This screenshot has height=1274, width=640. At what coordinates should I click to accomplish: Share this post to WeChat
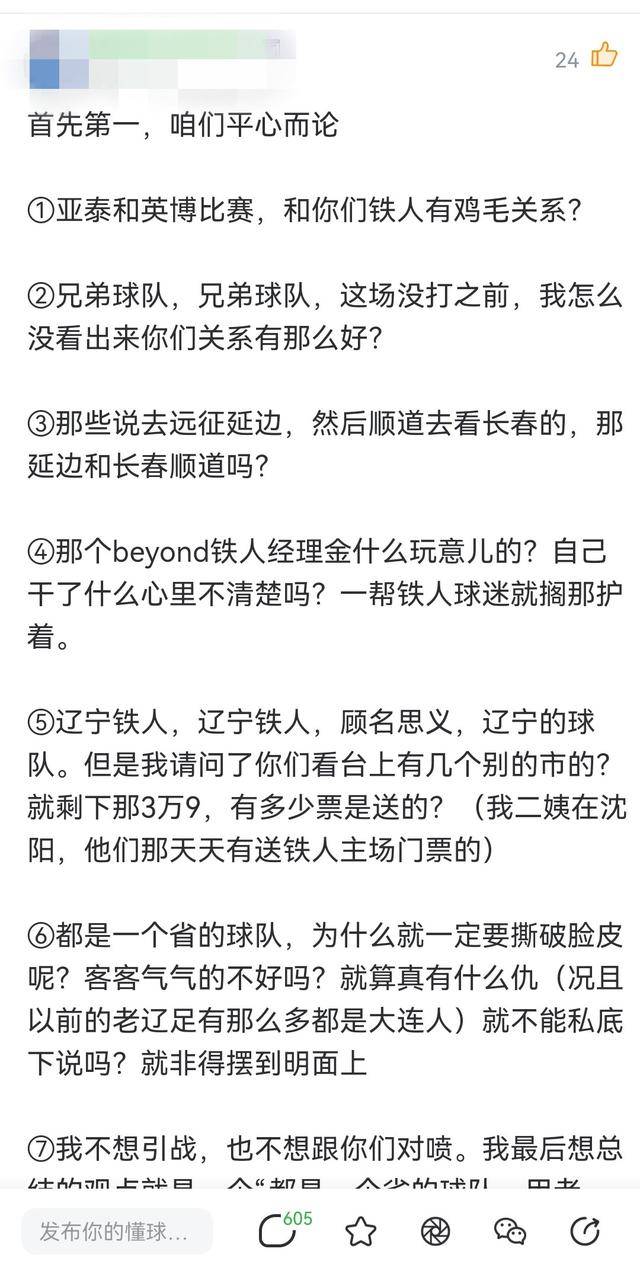[x=510, y=1231]
